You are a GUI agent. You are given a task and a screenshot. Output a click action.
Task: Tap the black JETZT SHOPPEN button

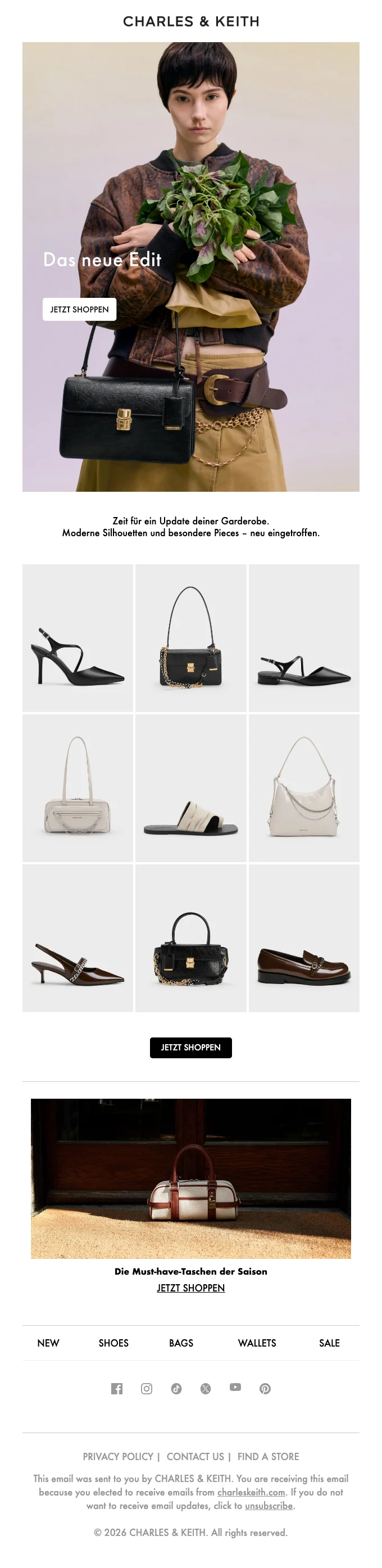pos(190,1047)
